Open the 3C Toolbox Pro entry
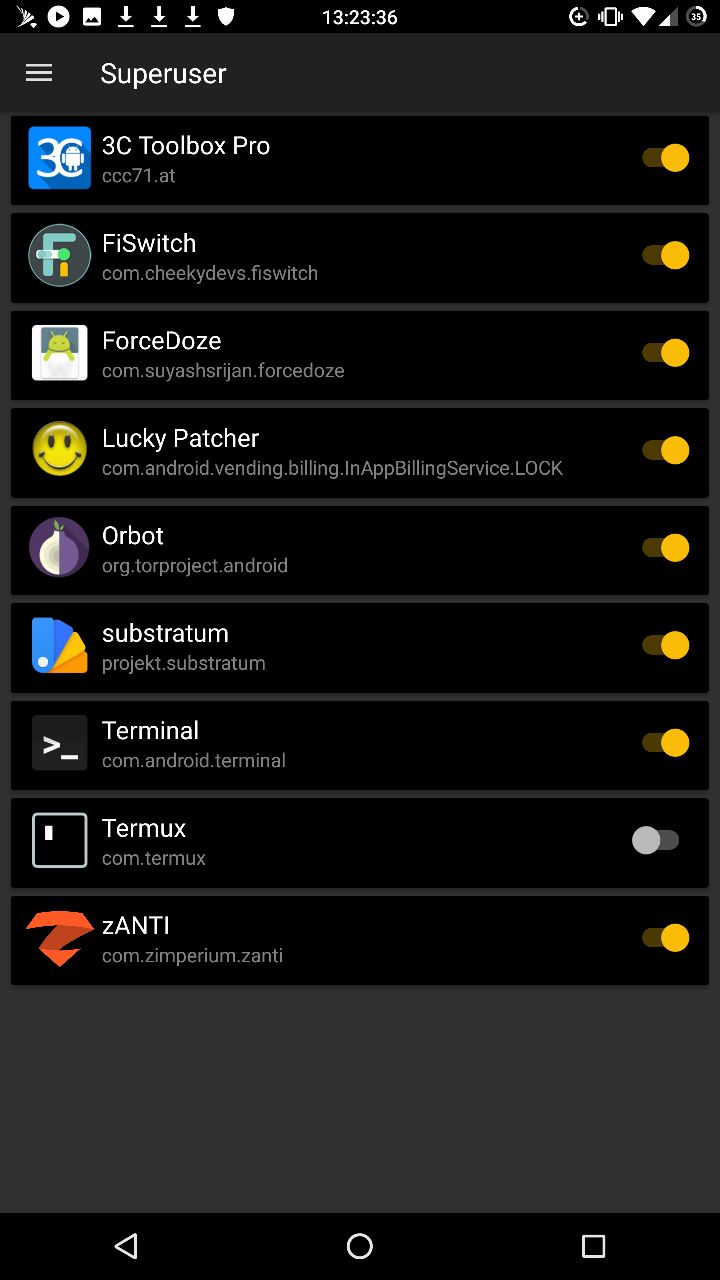This screenshot has height=1280, width=720. click(x=300, y=160)
